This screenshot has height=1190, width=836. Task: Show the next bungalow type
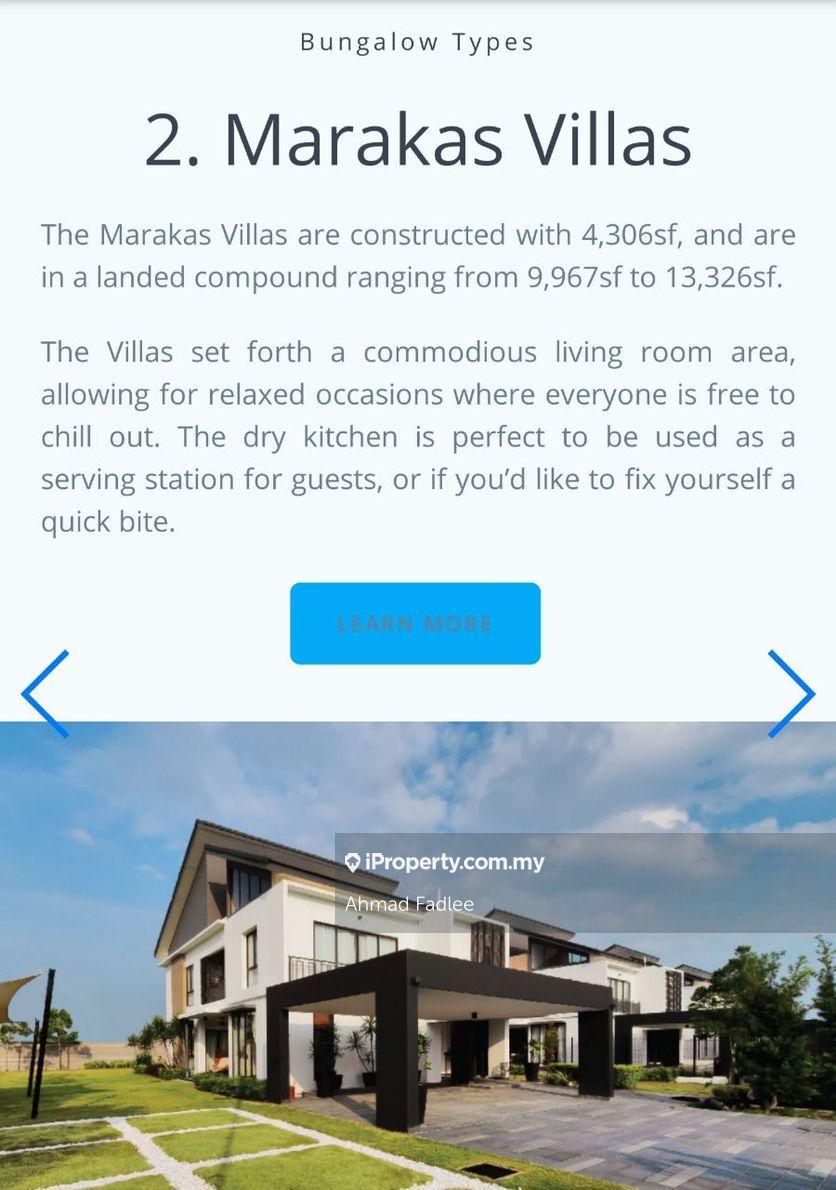coord(790,694)
